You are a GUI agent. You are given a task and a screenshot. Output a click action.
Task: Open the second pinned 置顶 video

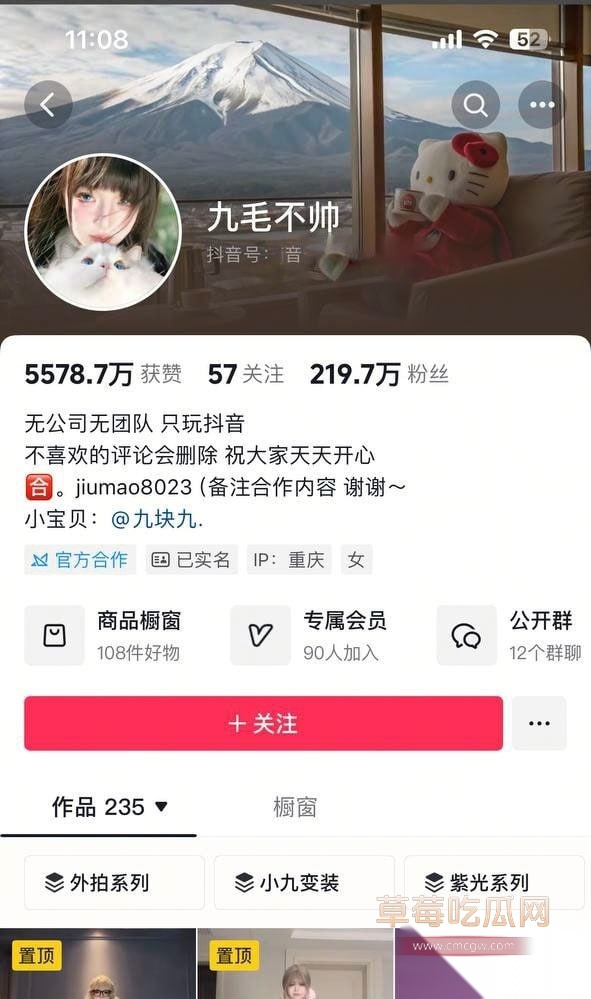click(x=296, y=963)
